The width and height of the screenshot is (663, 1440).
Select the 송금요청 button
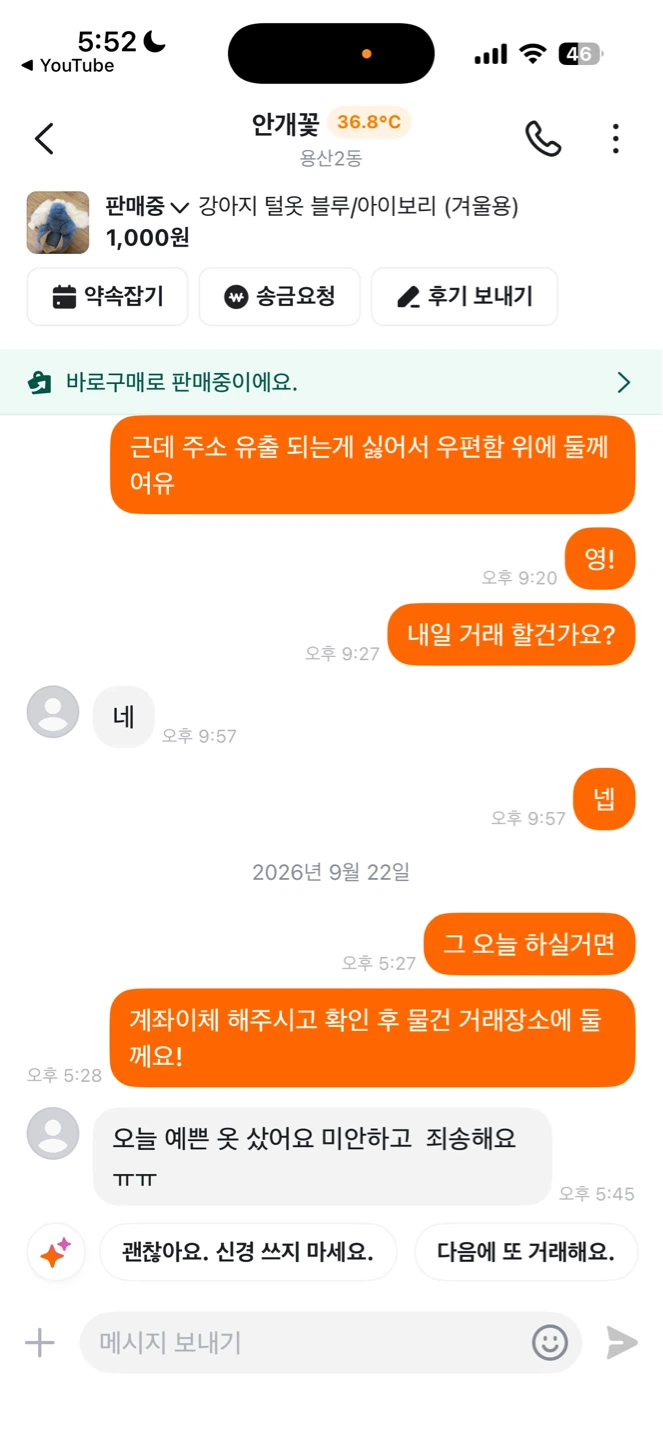(x=279, y=297)
